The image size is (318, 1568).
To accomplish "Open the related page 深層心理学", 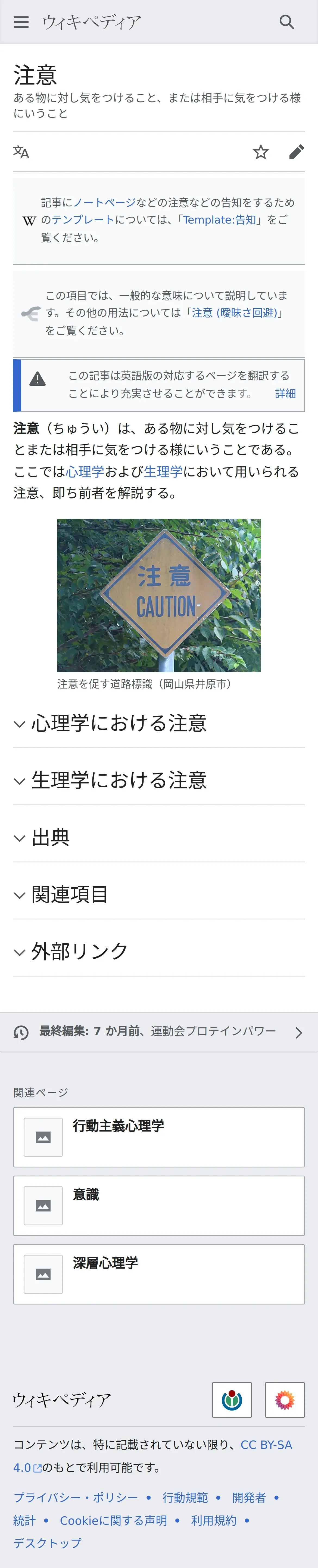I will (x=159, y=1274).
